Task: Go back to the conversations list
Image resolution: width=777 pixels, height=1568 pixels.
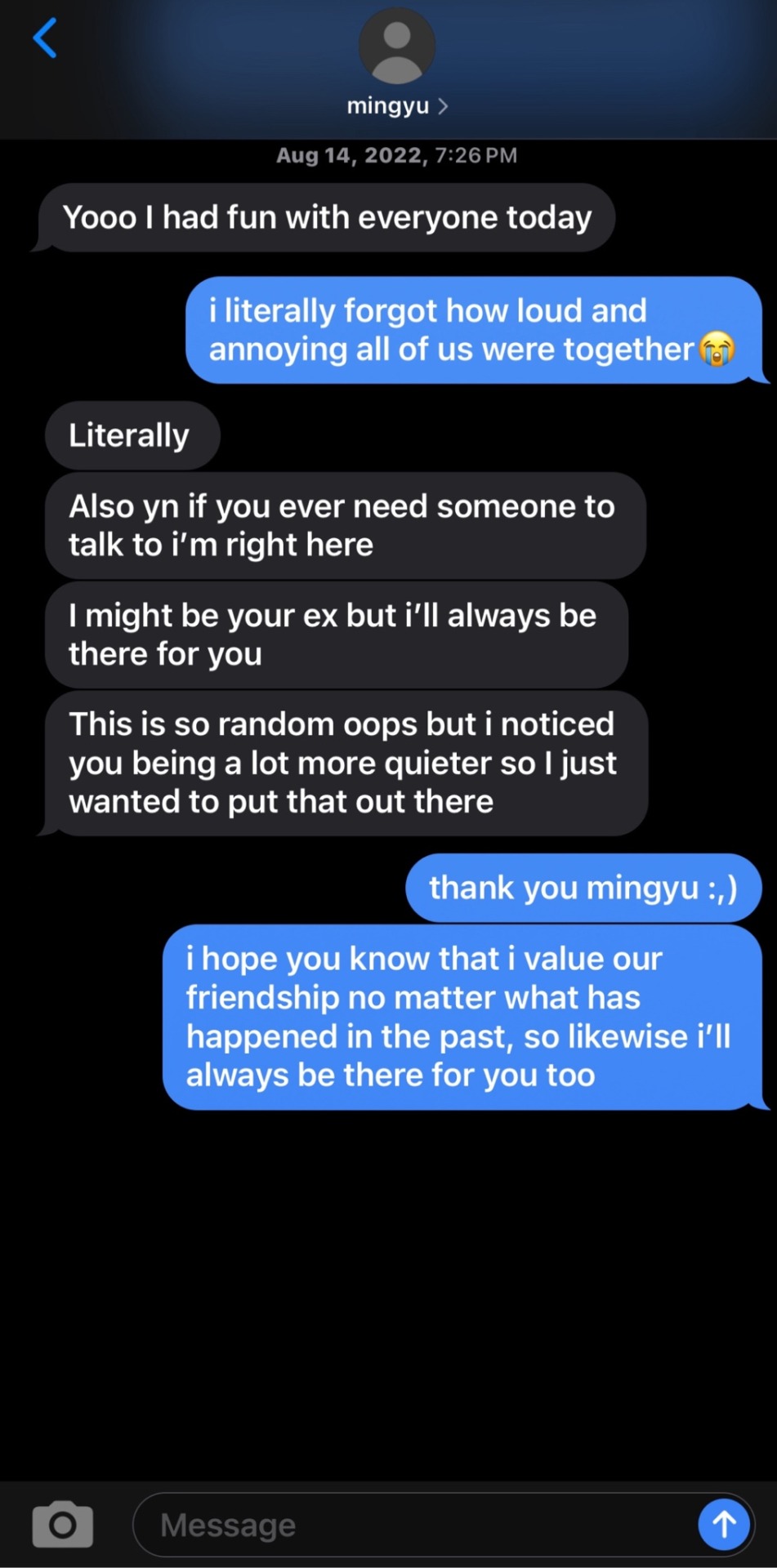Action: coord(45,38)
